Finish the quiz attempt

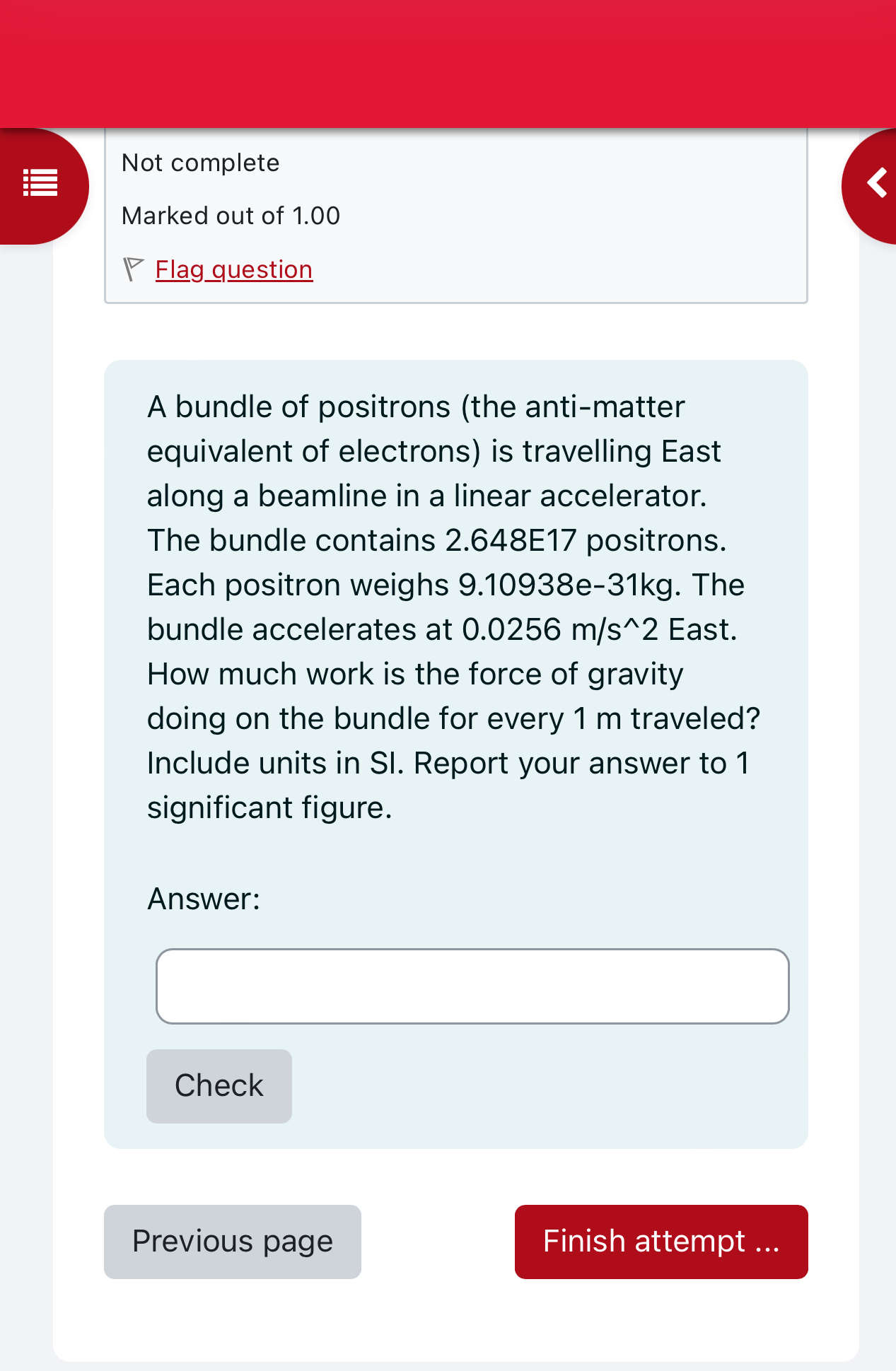[x=661, y=1241]
